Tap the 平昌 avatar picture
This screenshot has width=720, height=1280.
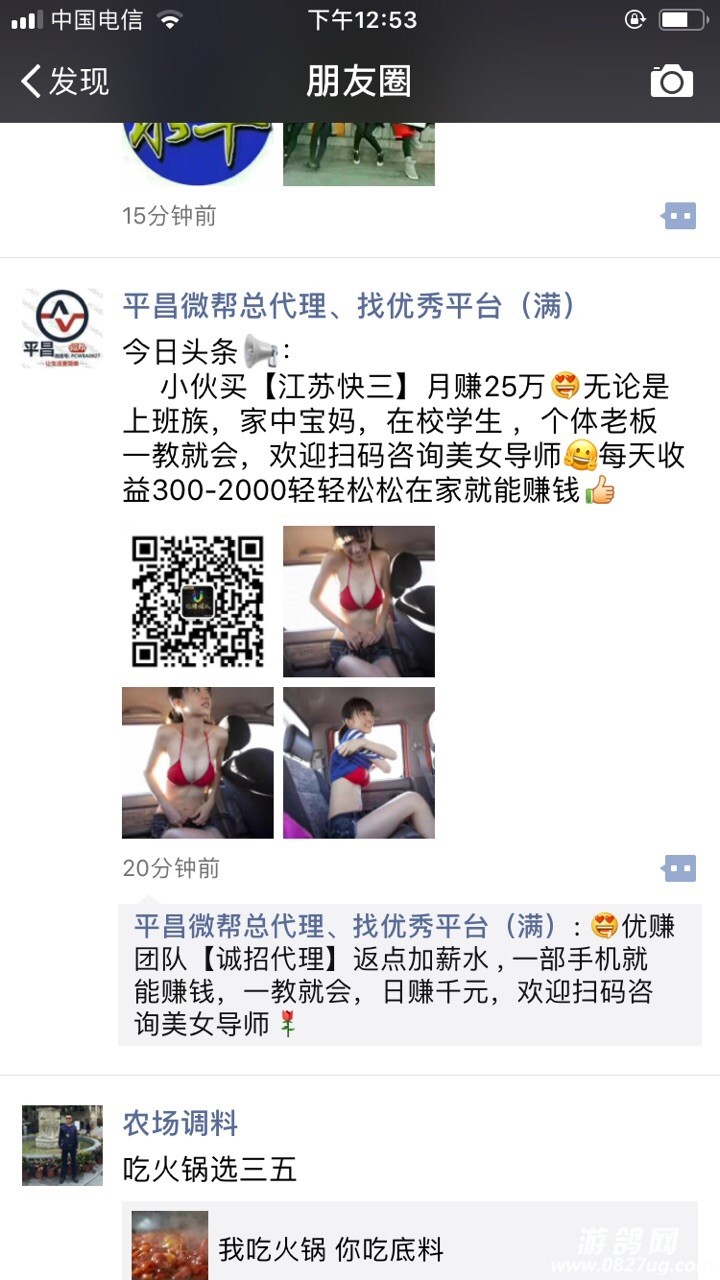(x=62, y=328)
